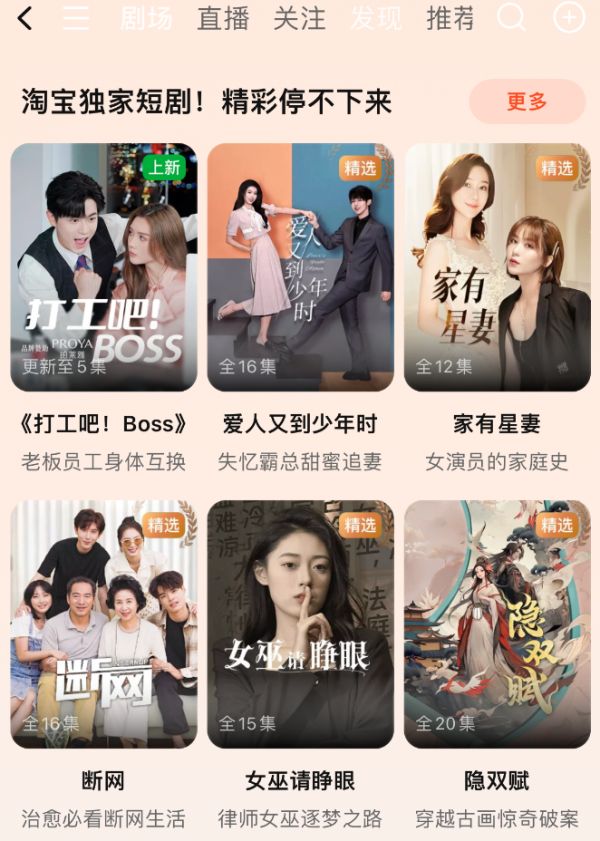Watch the drama 爱人又到少年时
The height and width of the screenshot is (841, 600).
pyautogui.click(x=300, y=267)
